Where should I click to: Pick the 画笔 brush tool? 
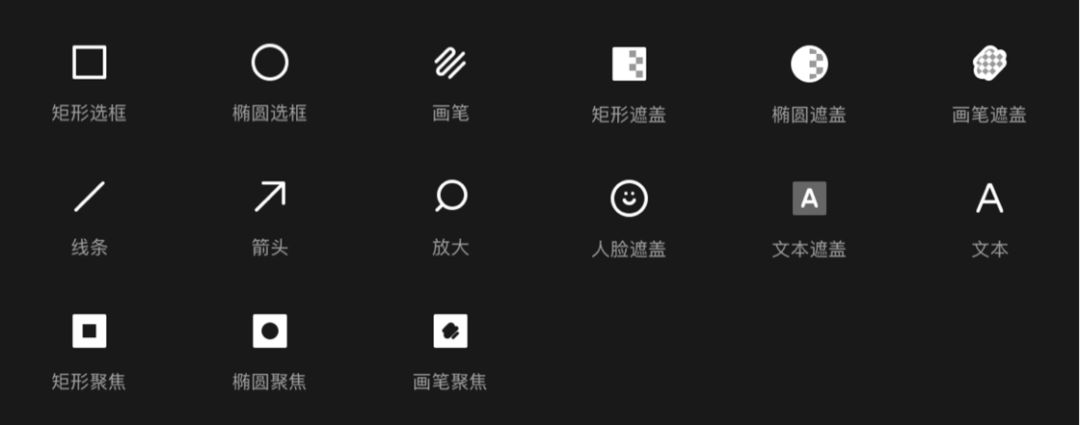point(450,63)
